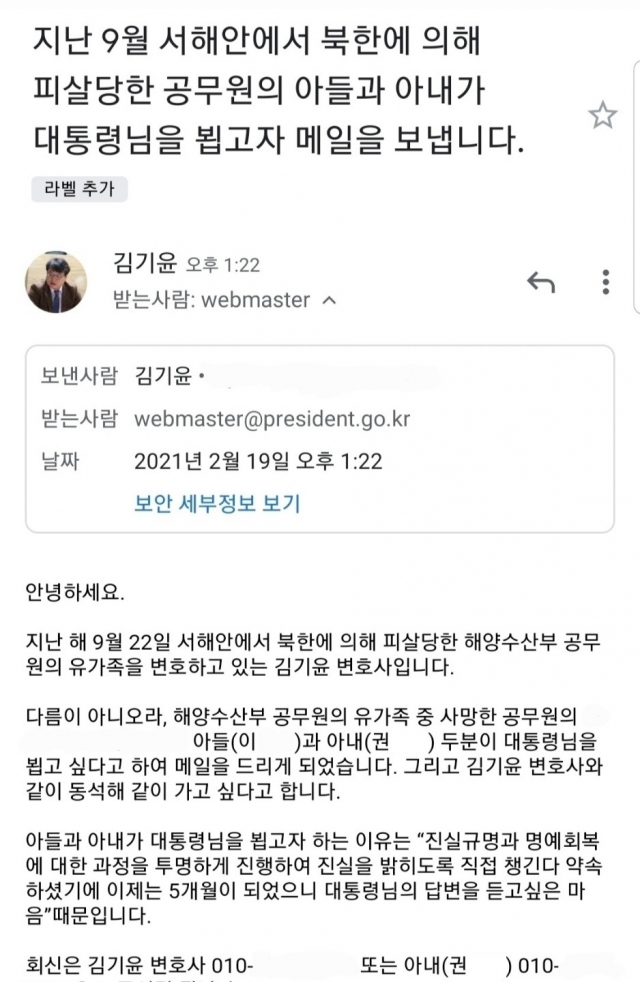Reply to 김기윤's email
640x982 pixels.
(541, 283)
